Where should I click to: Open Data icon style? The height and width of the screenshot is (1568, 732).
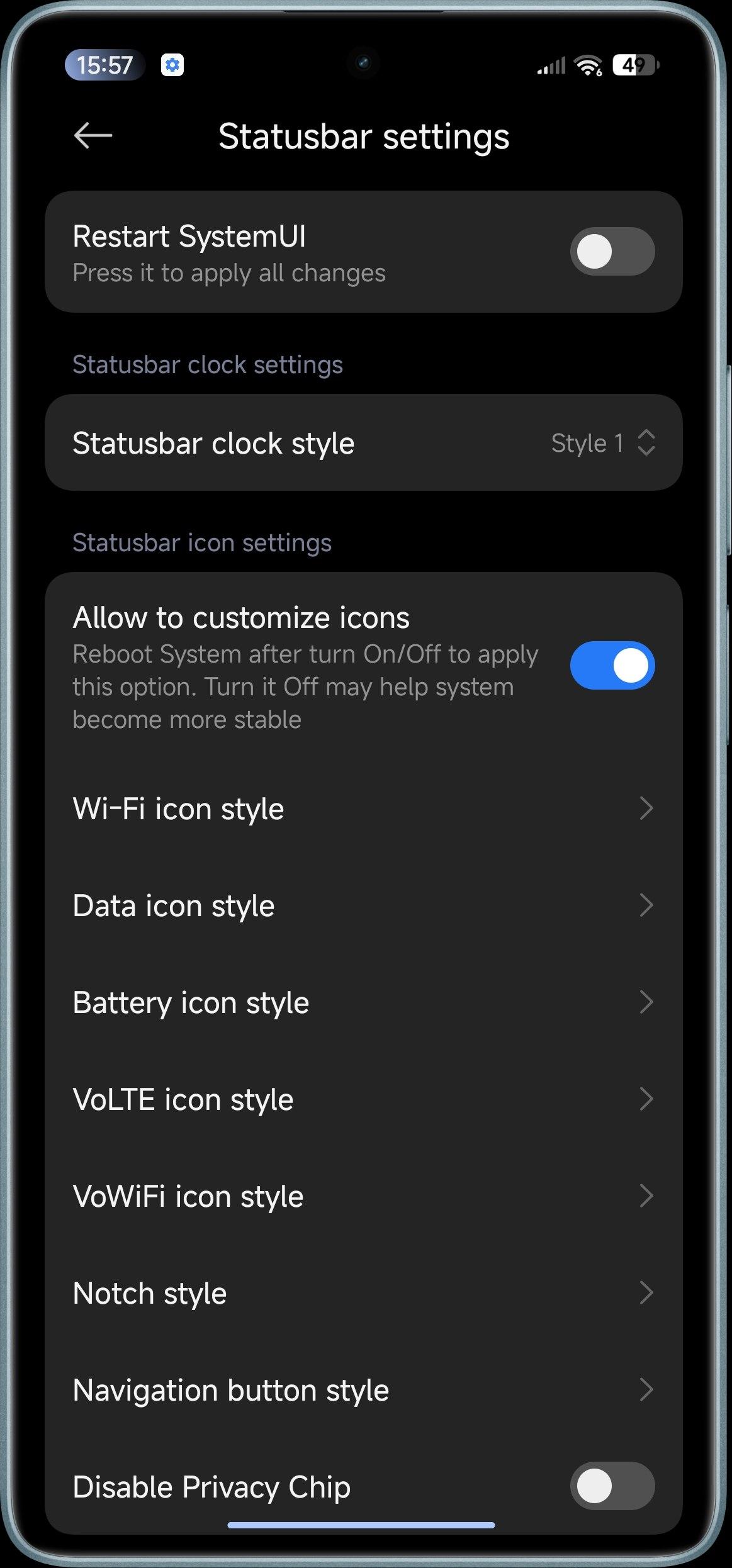(364, 905)
